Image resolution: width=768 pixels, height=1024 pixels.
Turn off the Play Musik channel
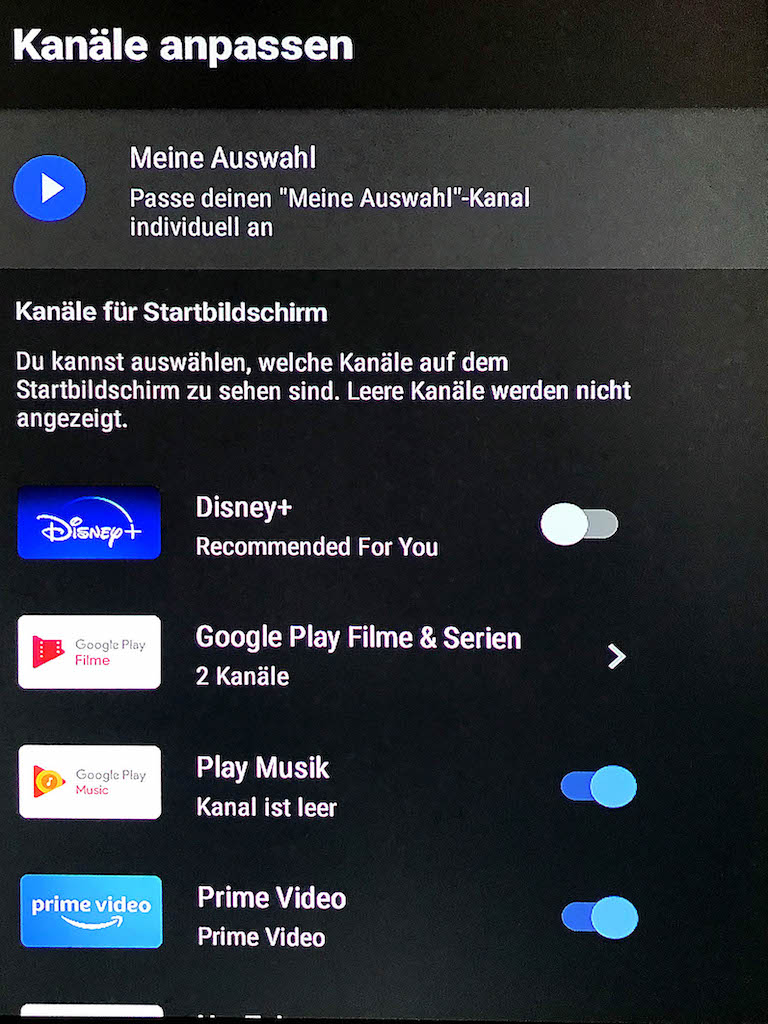598,787
